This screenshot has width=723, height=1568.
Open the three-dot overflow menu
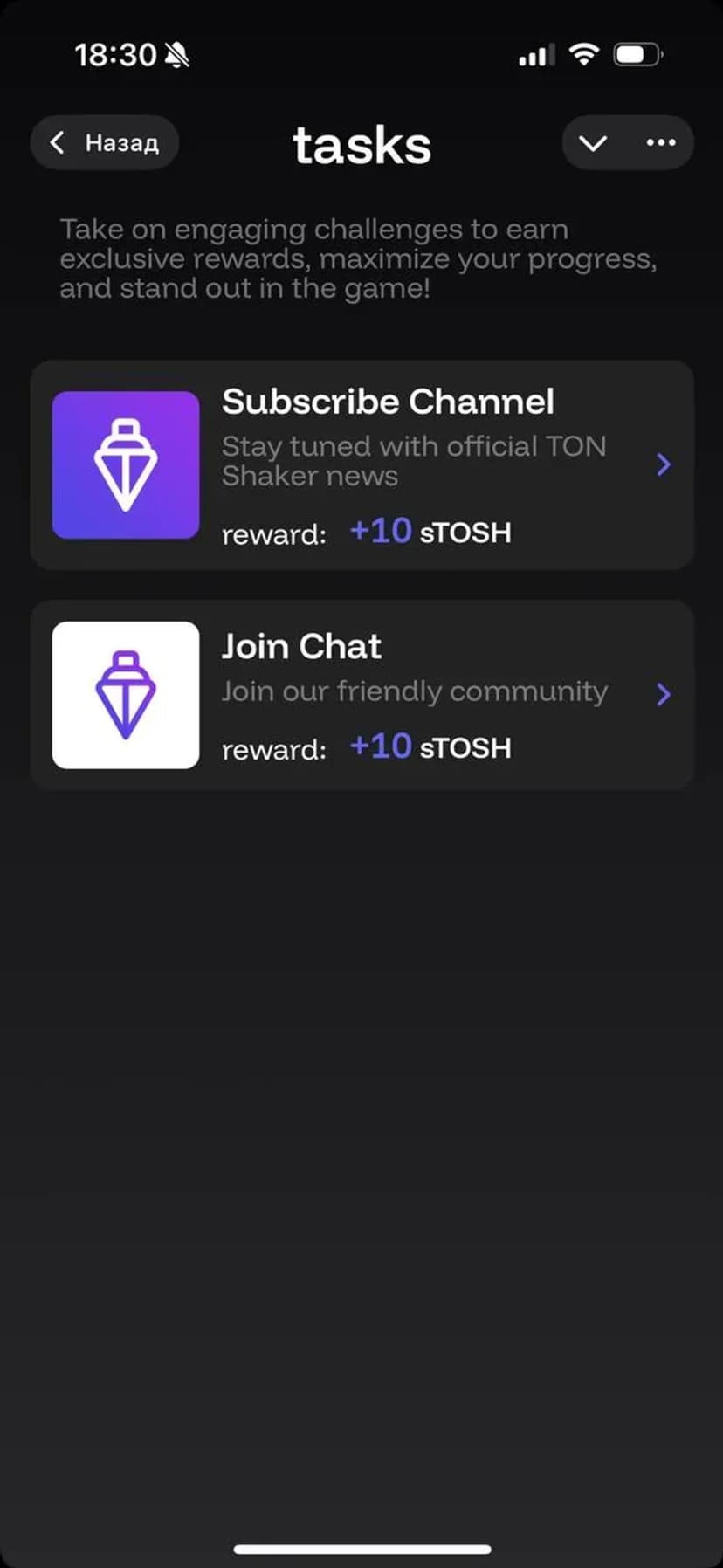pos(661,143)
